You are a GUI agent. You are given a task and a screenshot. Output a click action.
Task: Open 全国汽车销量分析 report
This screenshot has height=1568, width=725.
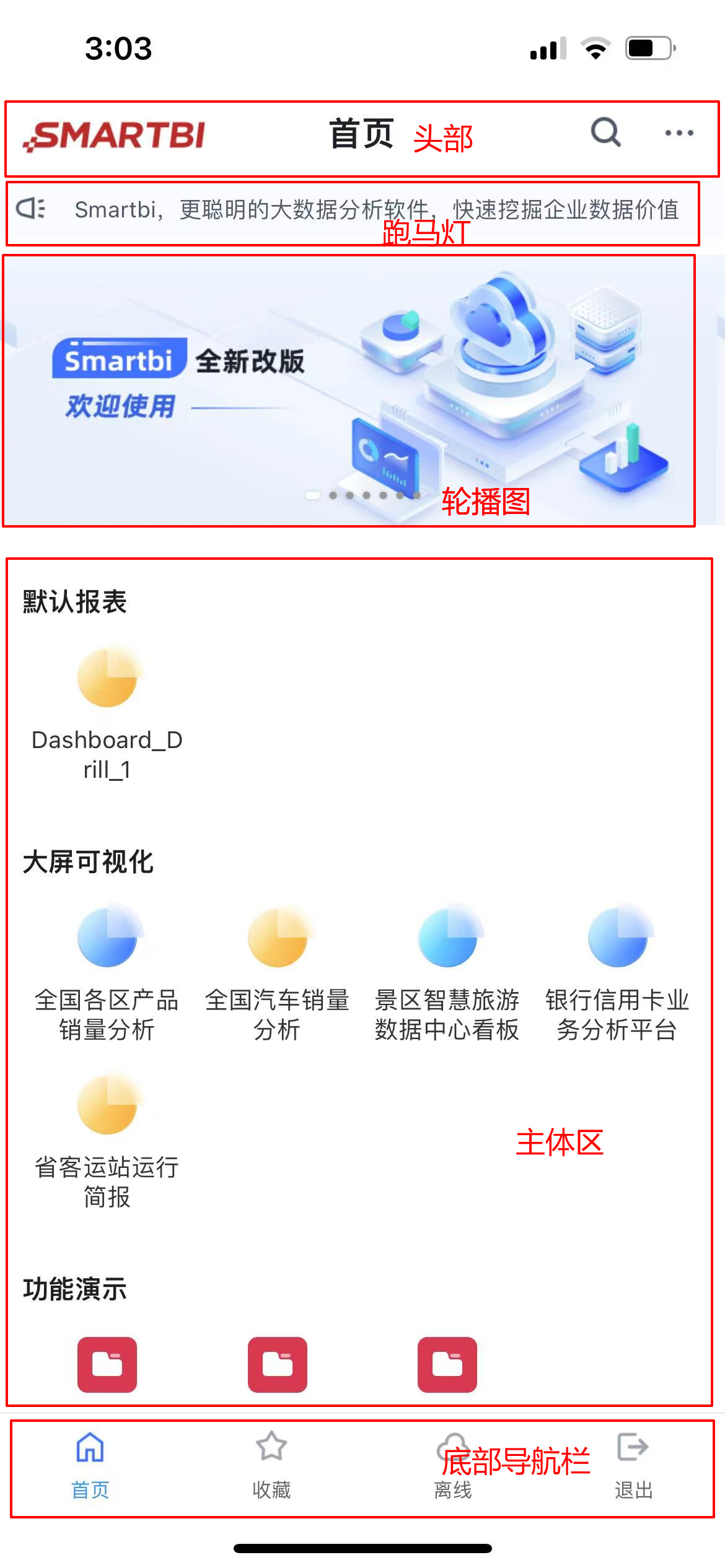[x=277, y=973]
